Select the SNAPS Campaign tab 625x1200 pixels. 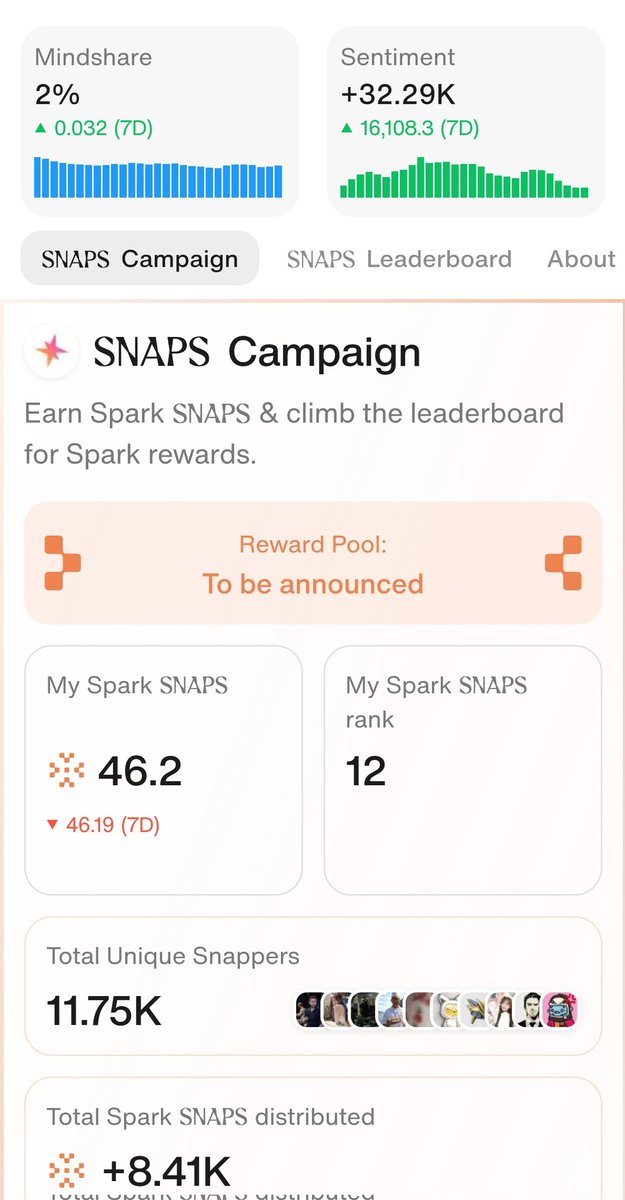140,259
